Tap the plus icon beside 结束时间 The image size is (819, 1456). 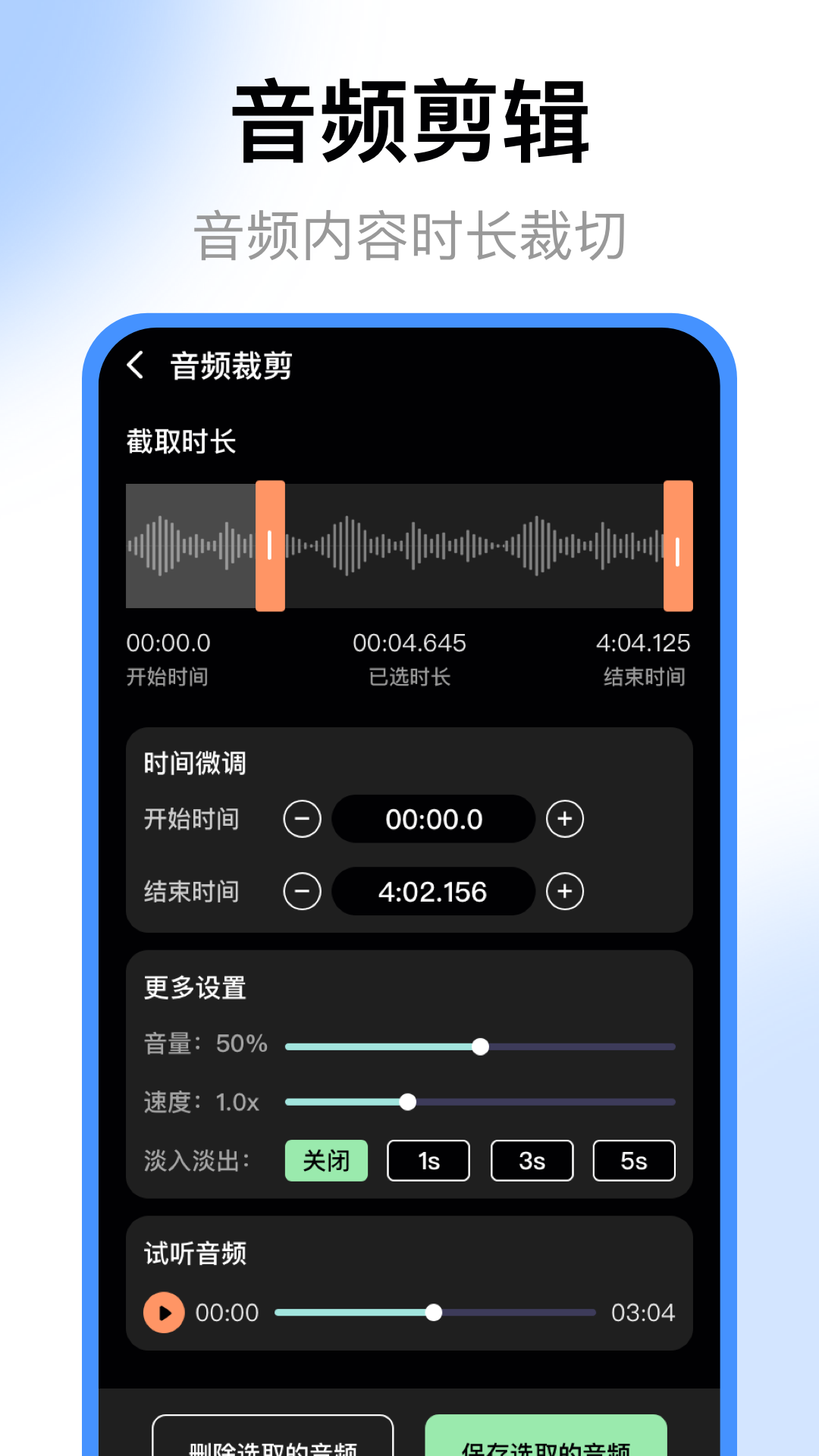point(565,892)
